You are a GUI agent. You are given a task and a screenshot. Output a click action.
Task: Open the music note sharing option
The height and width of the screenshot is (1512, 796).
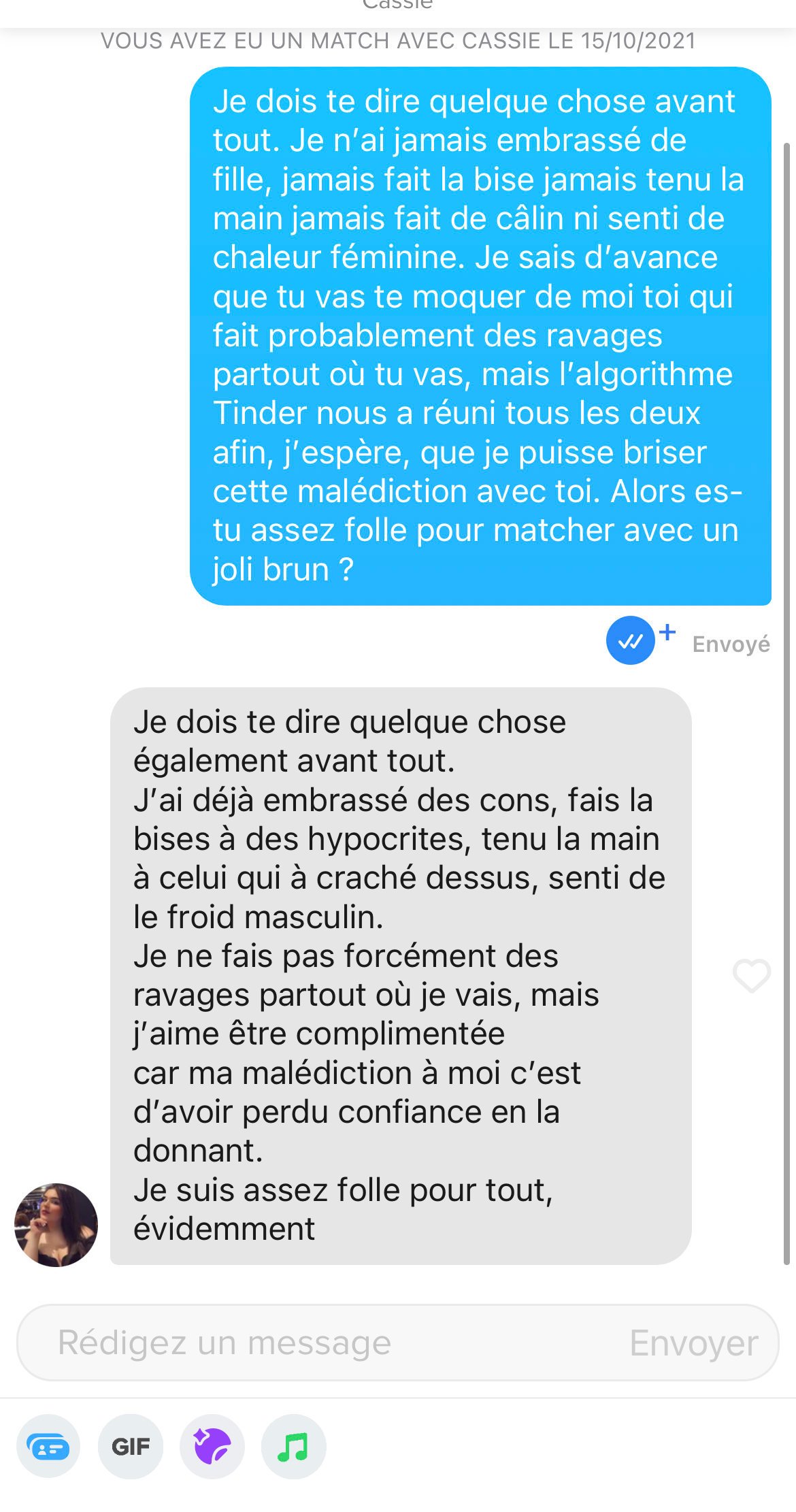[x=293, y=1446]
